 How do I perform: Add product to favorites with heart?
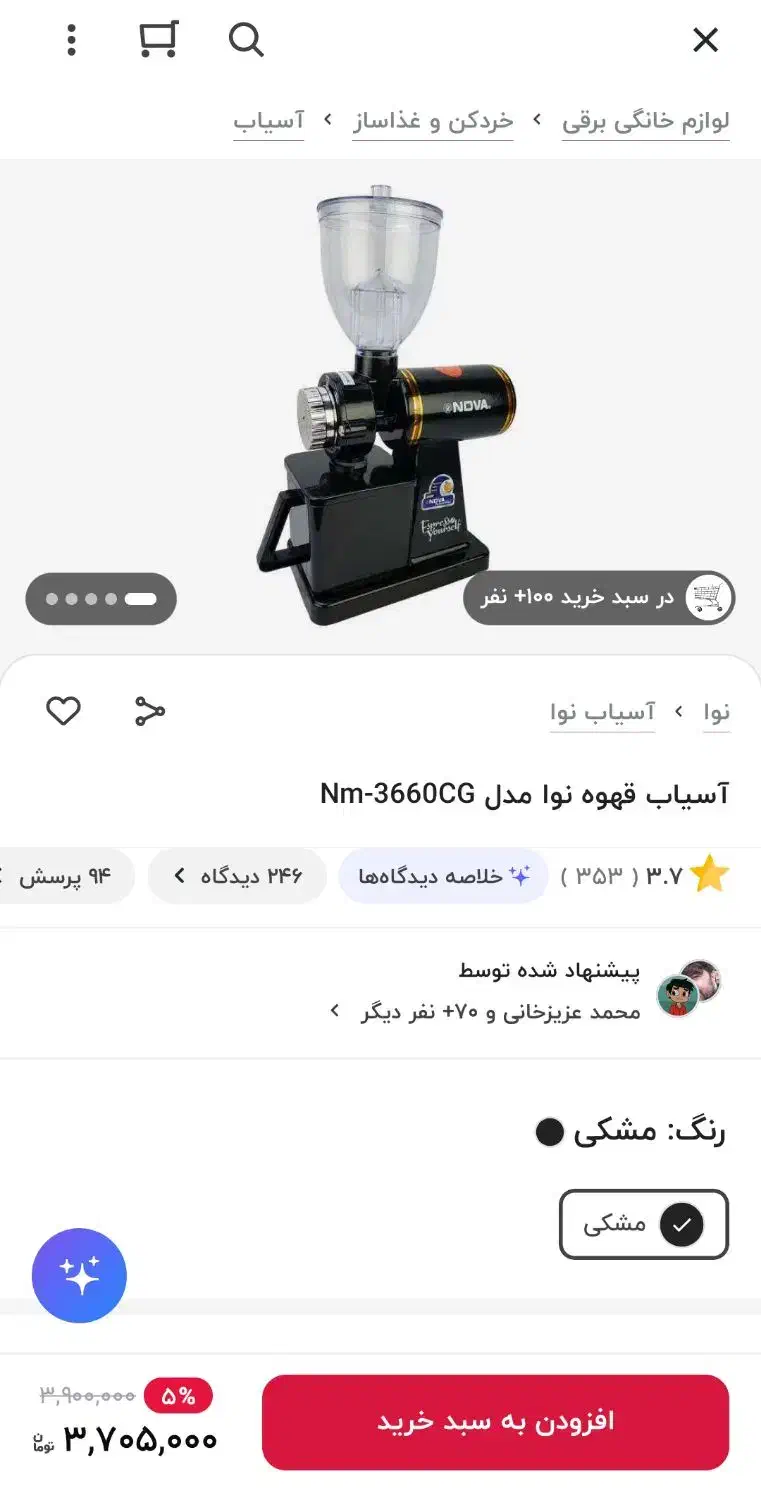[x=63, y=711]
